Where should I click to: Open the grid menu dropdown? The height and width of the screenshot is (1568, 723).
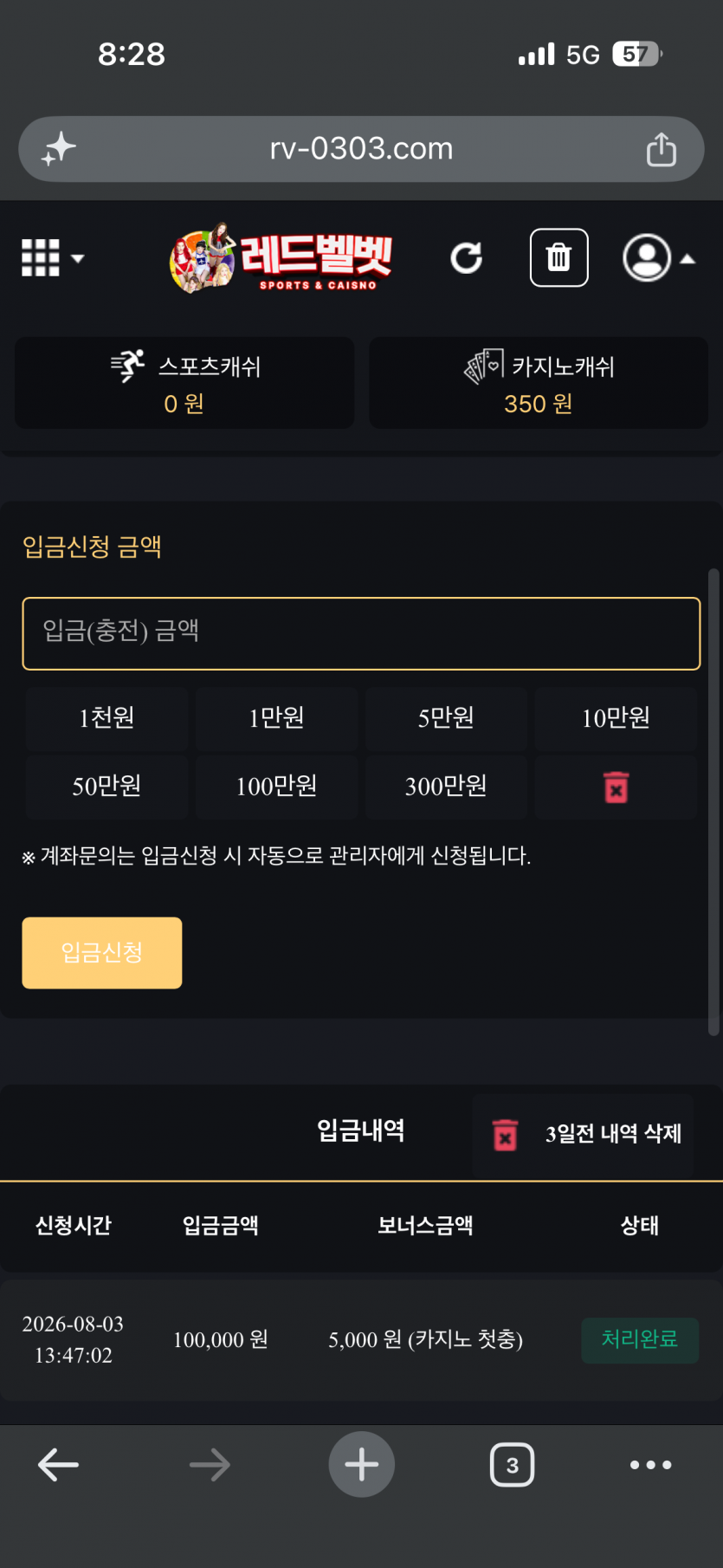pos(52,258)
